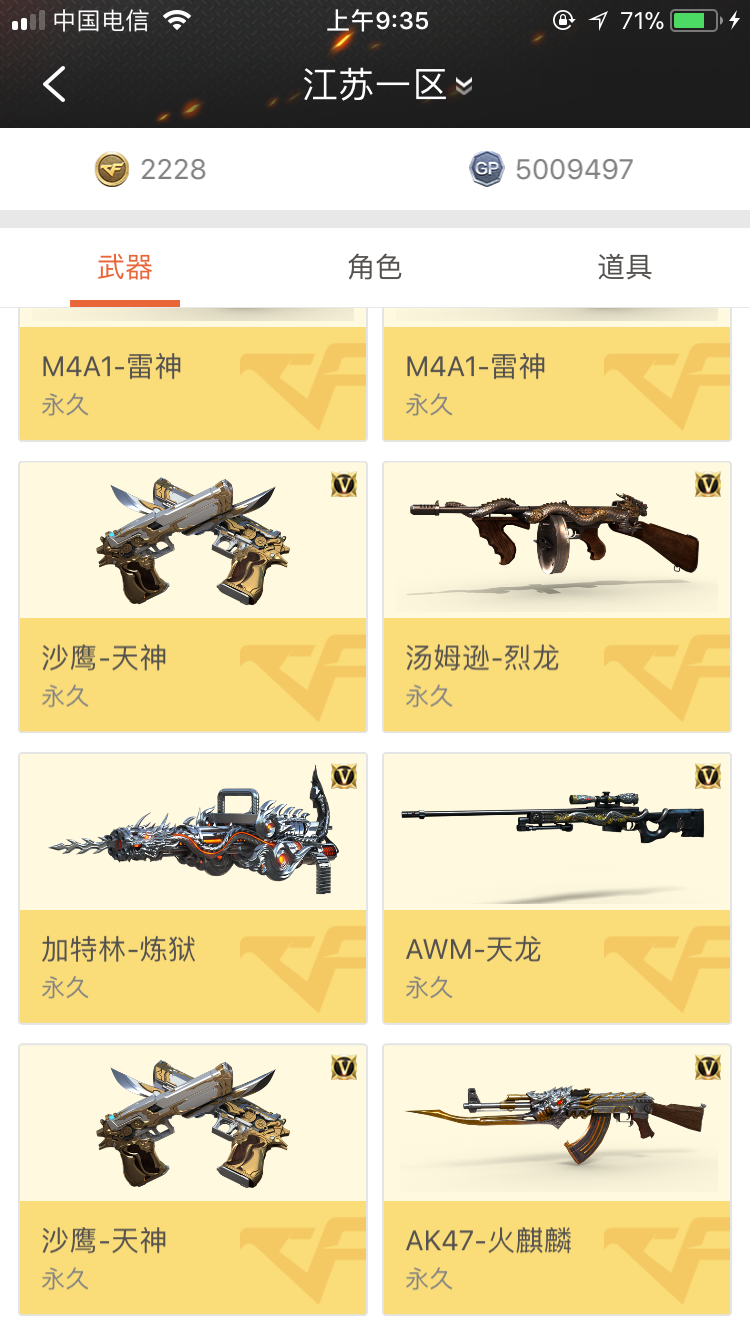Image resolution: width=750 pixels, height=1334 pixels.
Task: Open the 加特林-炼狱 weapon card
Action: pos(193,888)
